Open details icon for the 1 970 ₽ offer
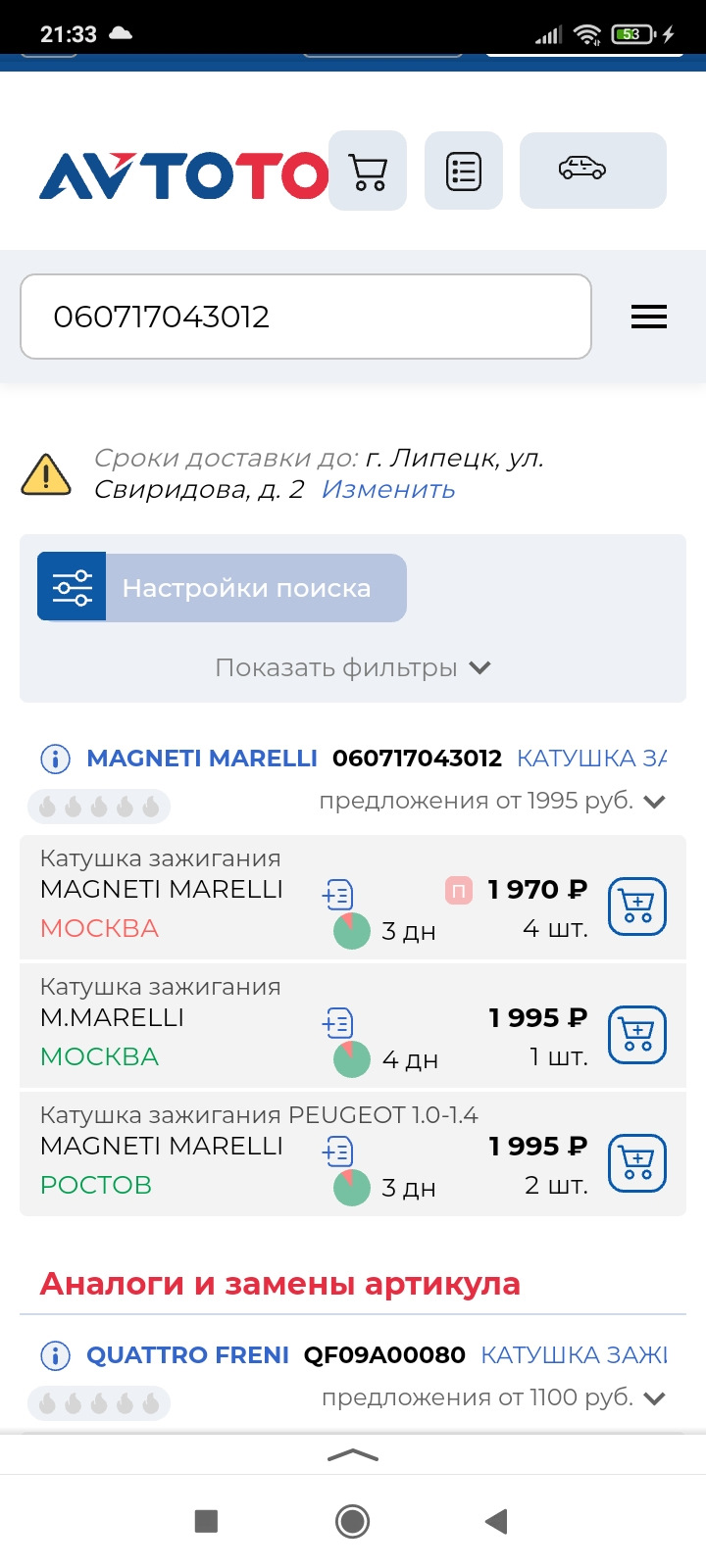Image resolution: width=706 pixels, height=1568 pixels. pos(338,894)
